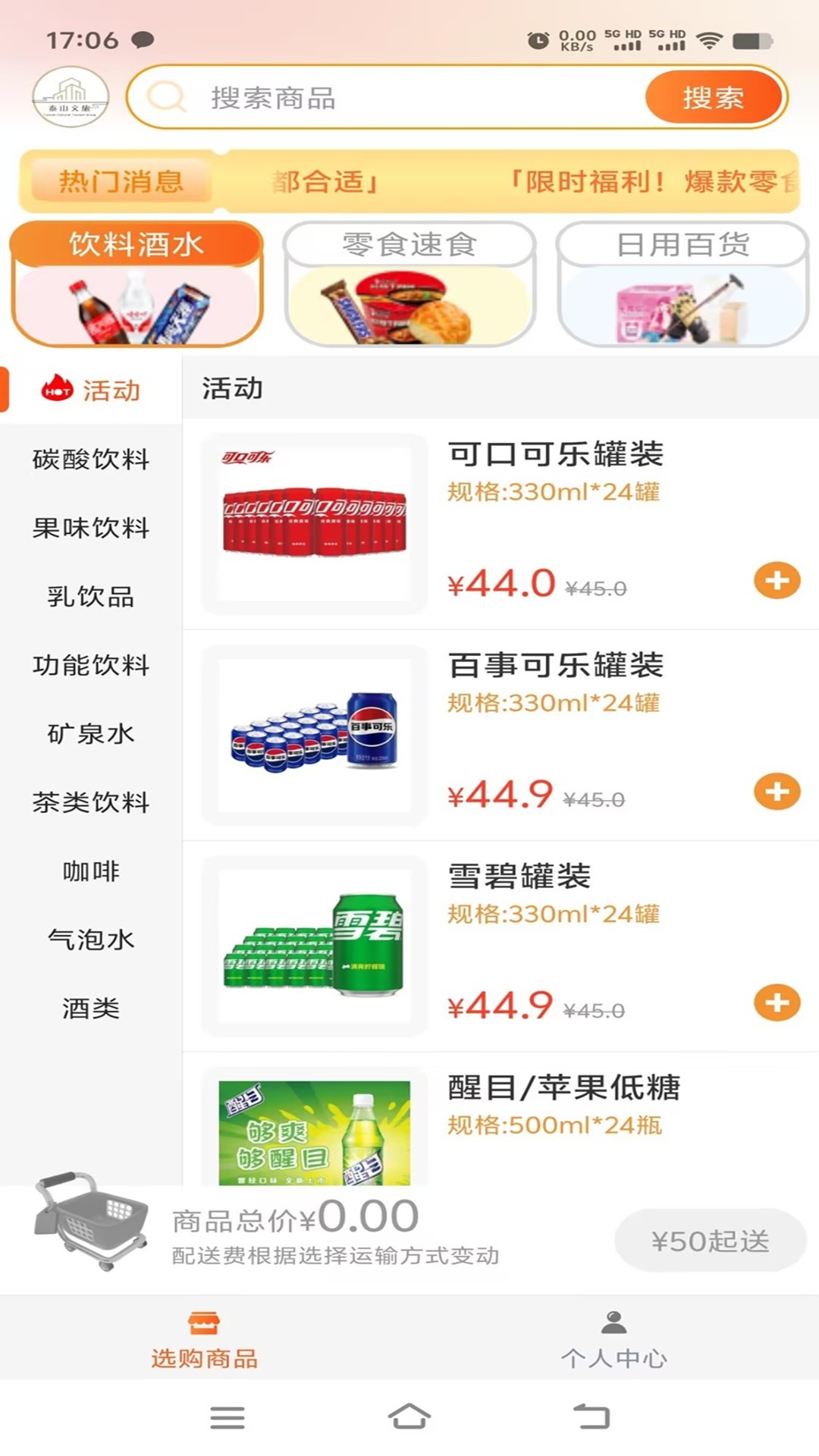
Task: Open the 碳酸饮料 subcategory
Action: point(91,460)
